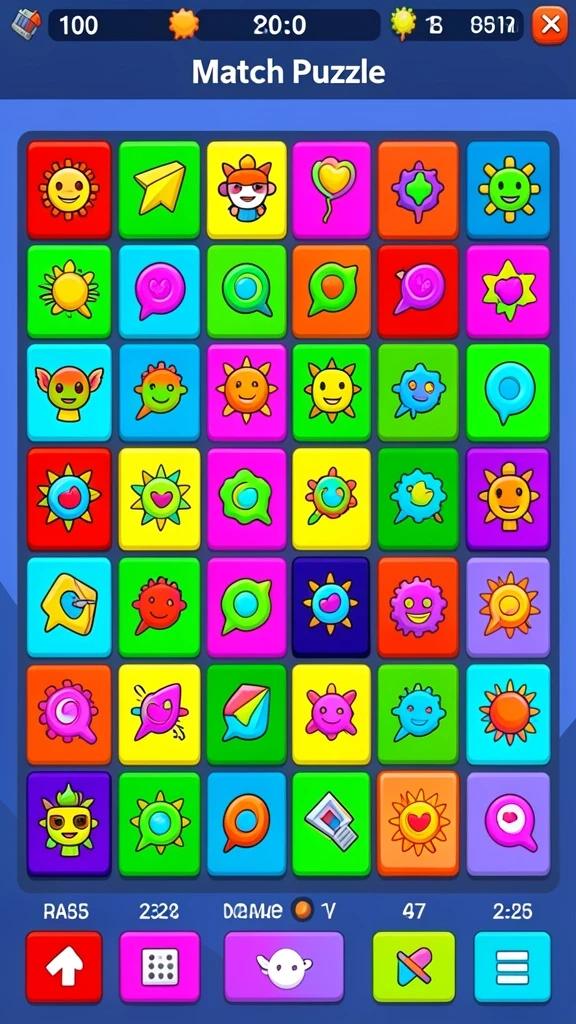The height and width of the screenshot is (1024, 576).
Task: Select the lavender tile with pink heart bubble
Action: [x=508, y=824]
